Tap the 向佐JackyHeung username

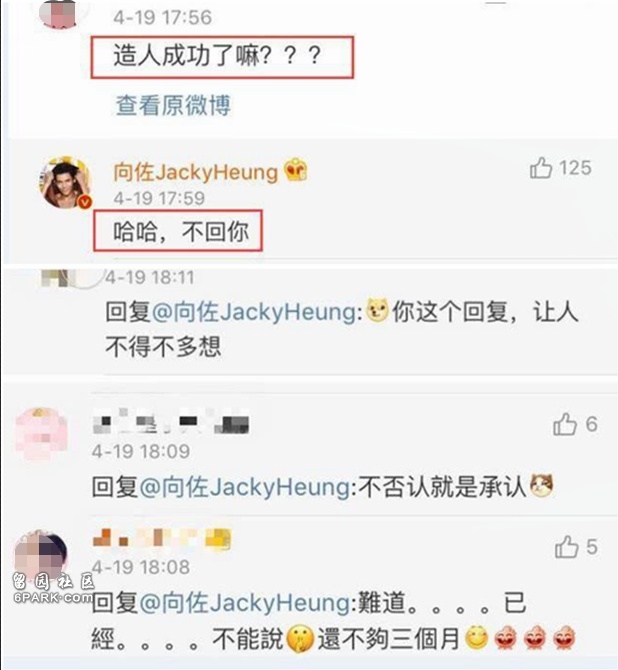pos(196,172)
